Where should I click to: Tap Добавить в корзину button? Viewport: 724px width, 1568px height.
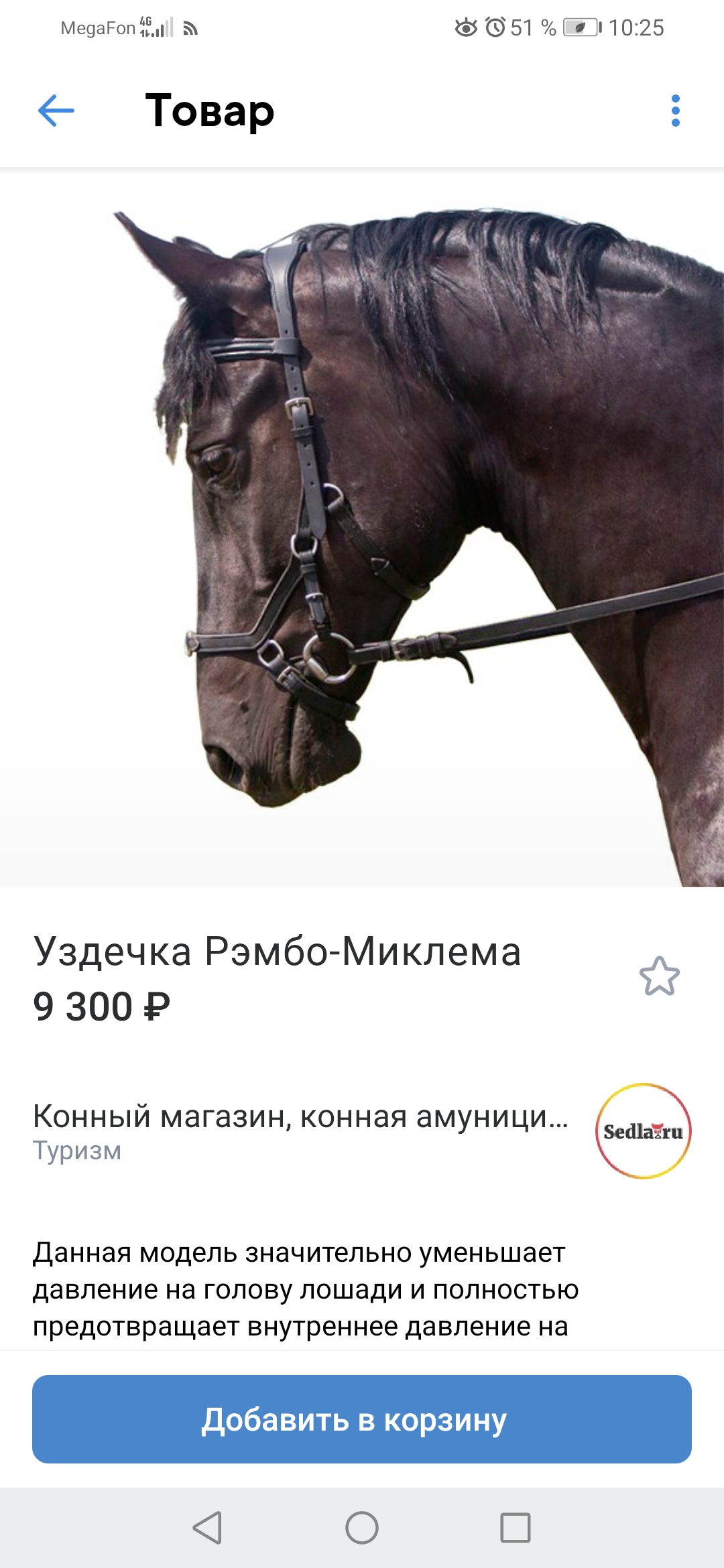coord(362,1419)
